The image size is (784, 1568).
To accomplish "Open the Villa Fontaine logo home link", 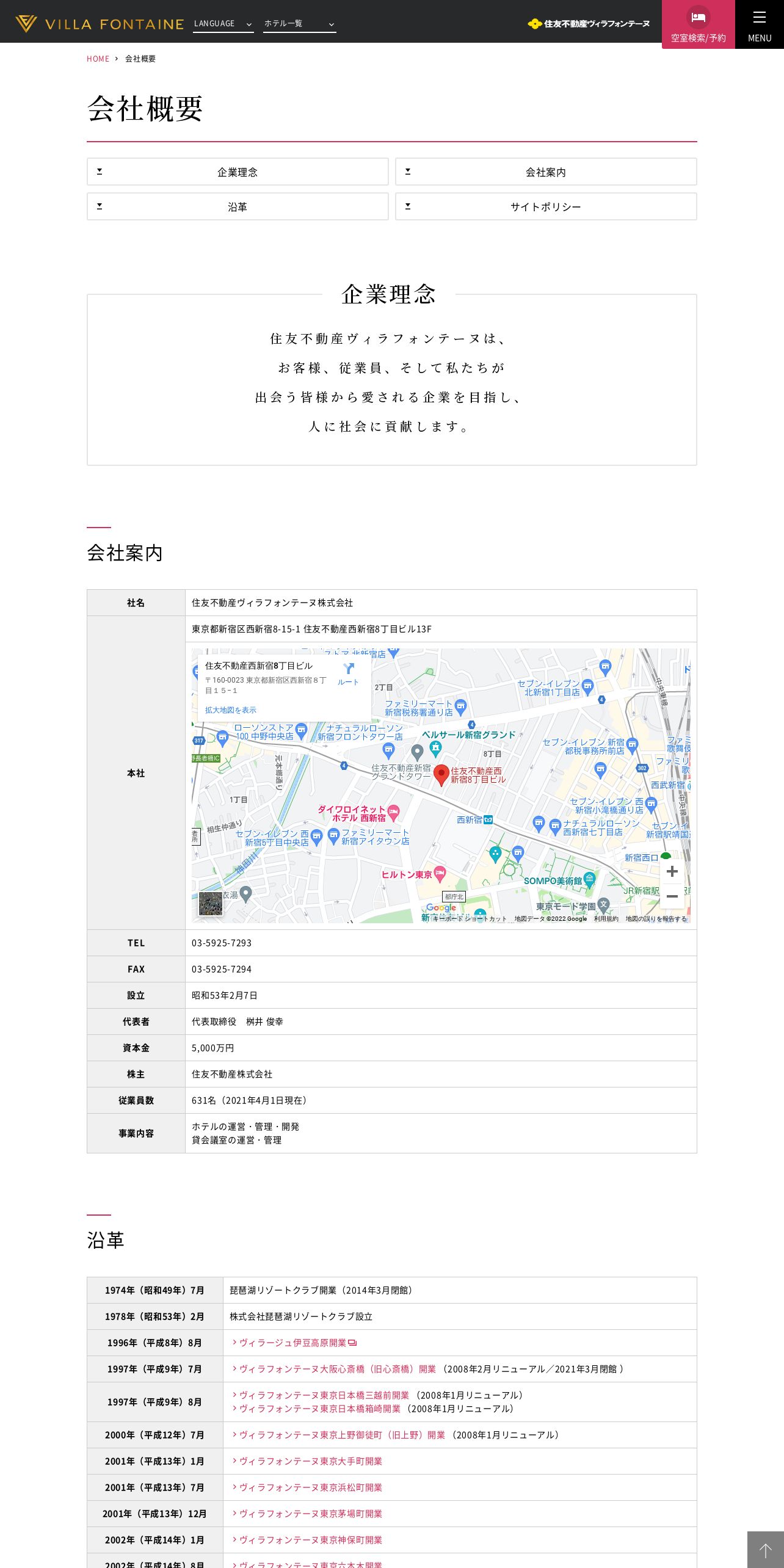I will pos(100,24).
